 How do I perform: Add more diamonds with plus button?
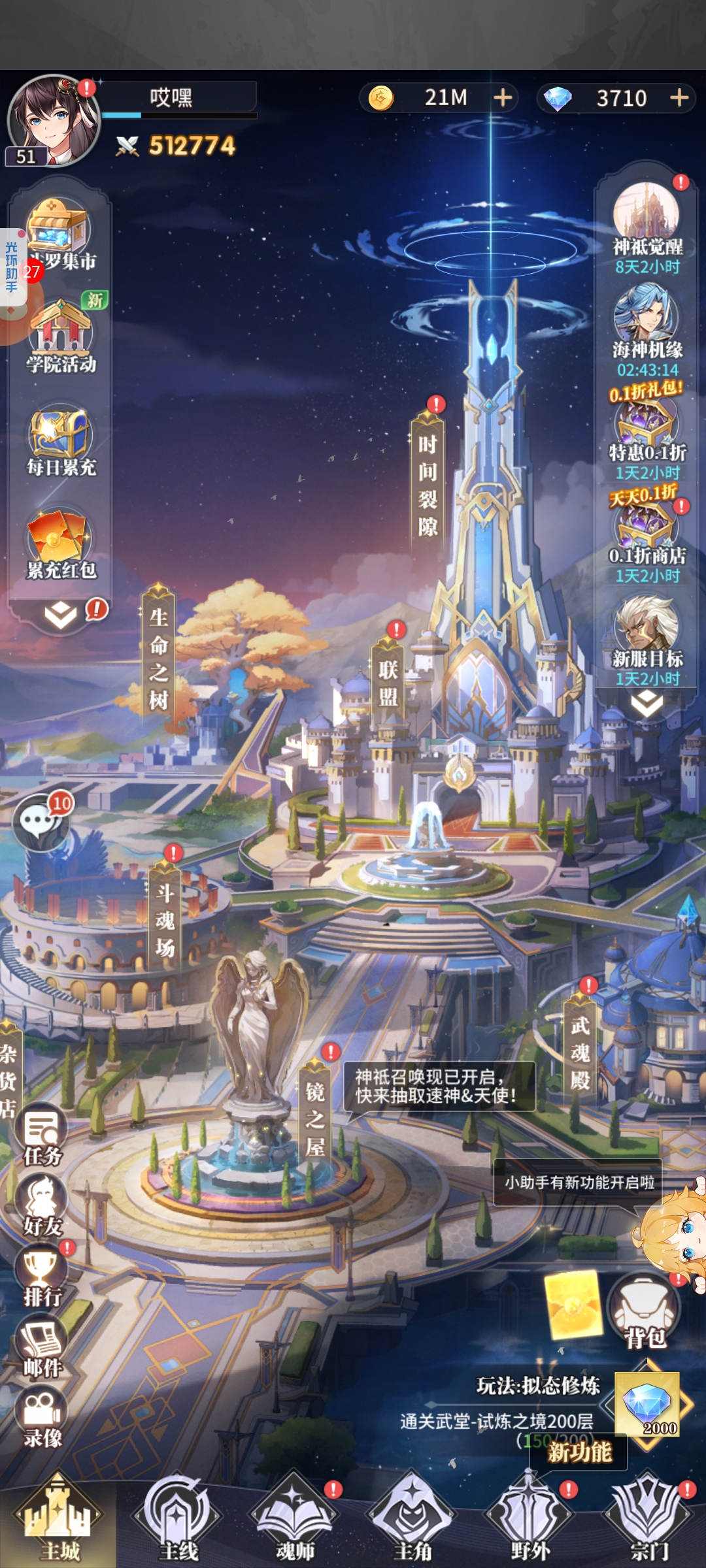click(x=679, y=98)
